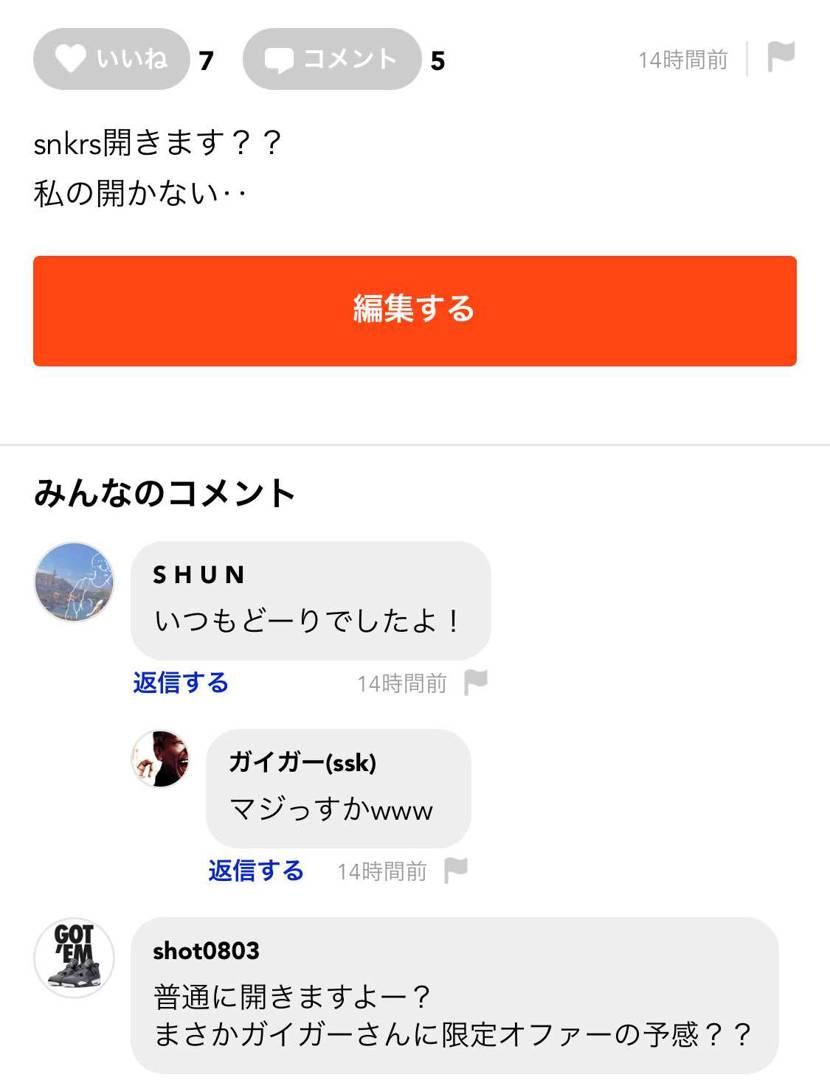Reply to SHUN via 返信する
Image resolution: width=830 pixels, height=1080 pixels.
pos(180,682)
